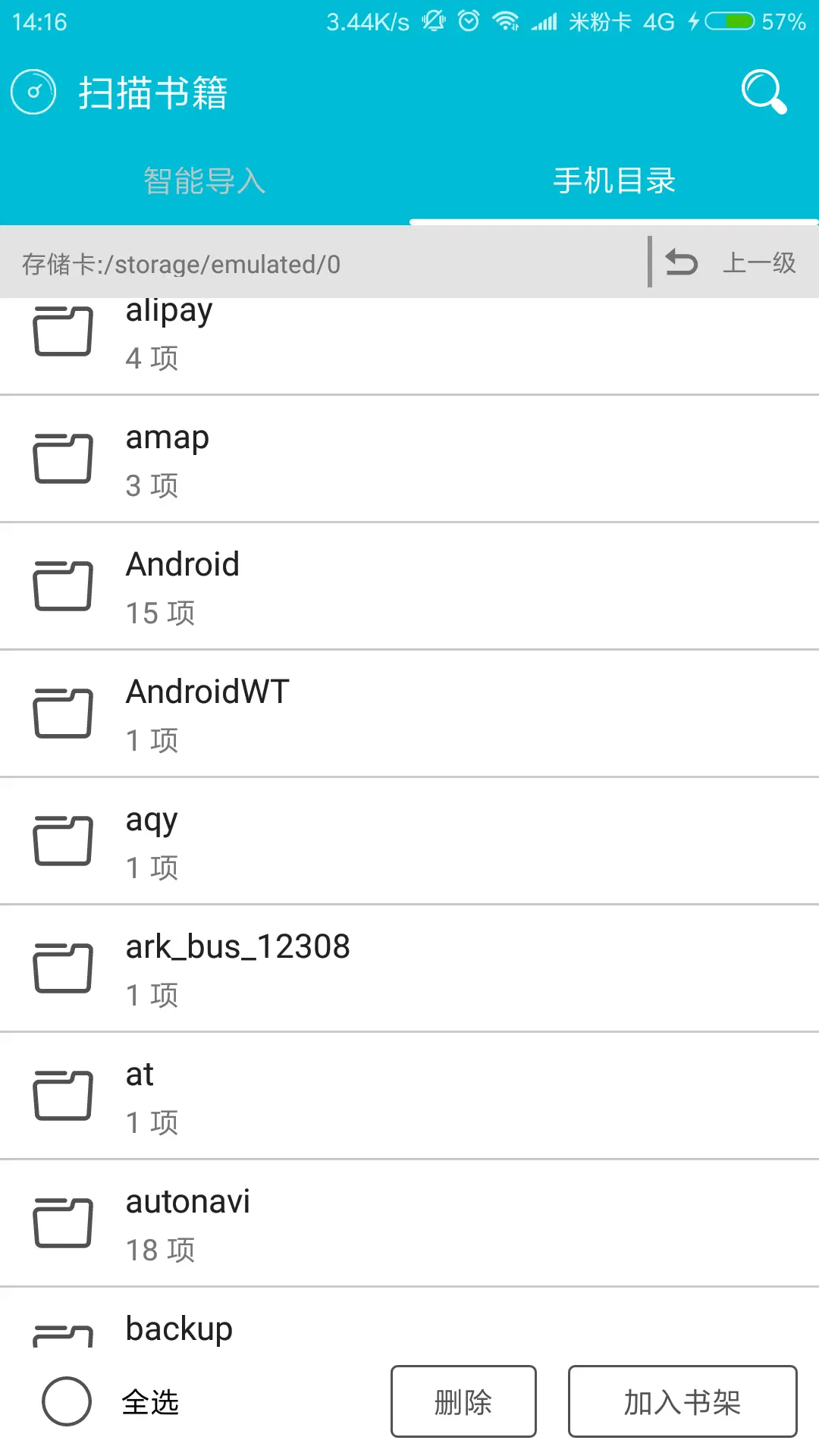The width and height of the screenshot is (819, 1456).
Task: Tap 加入书架 to add to bookshelf
Action: click(682, 1401)
